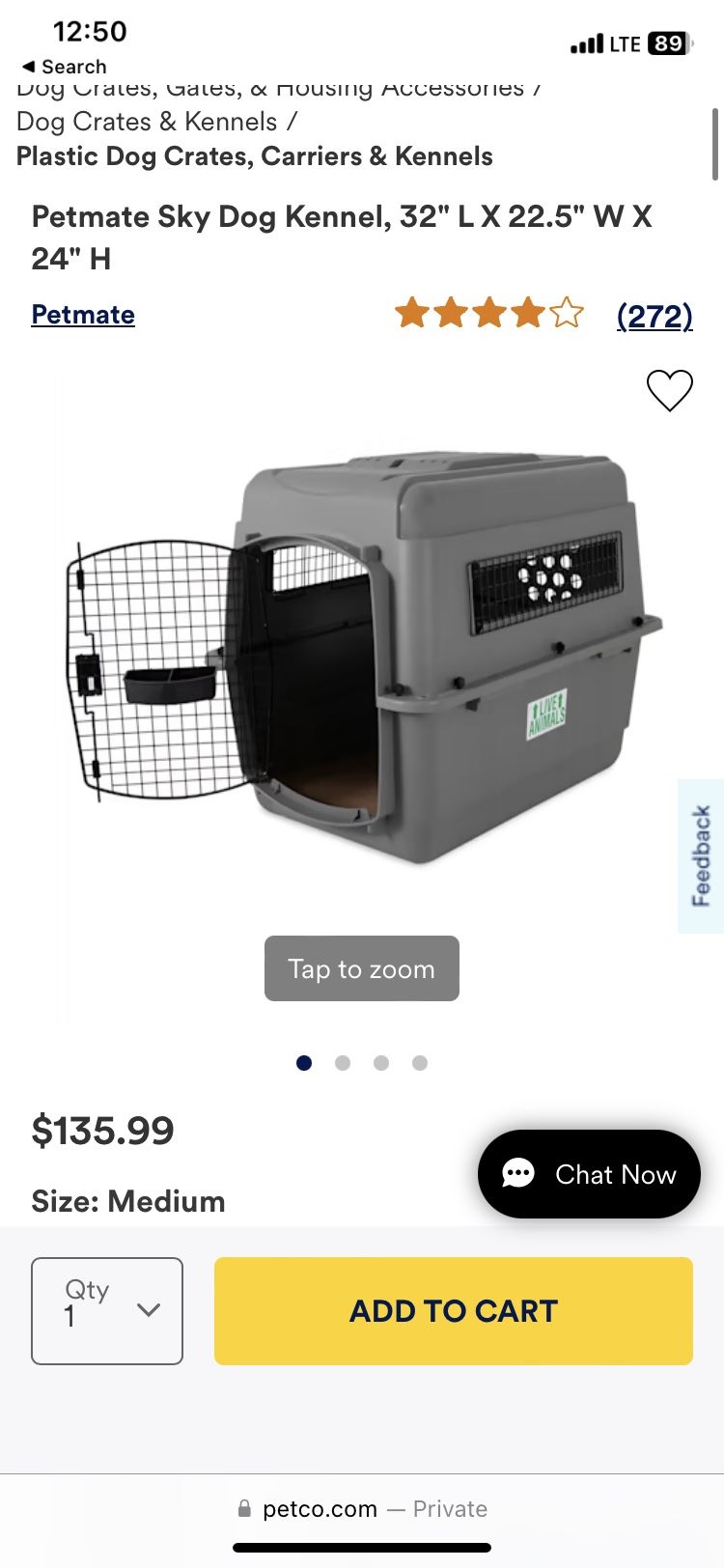Tap the speech bubble in Chat Now button
Viewport: 724px width, 1568px height.
[518, 1173]
